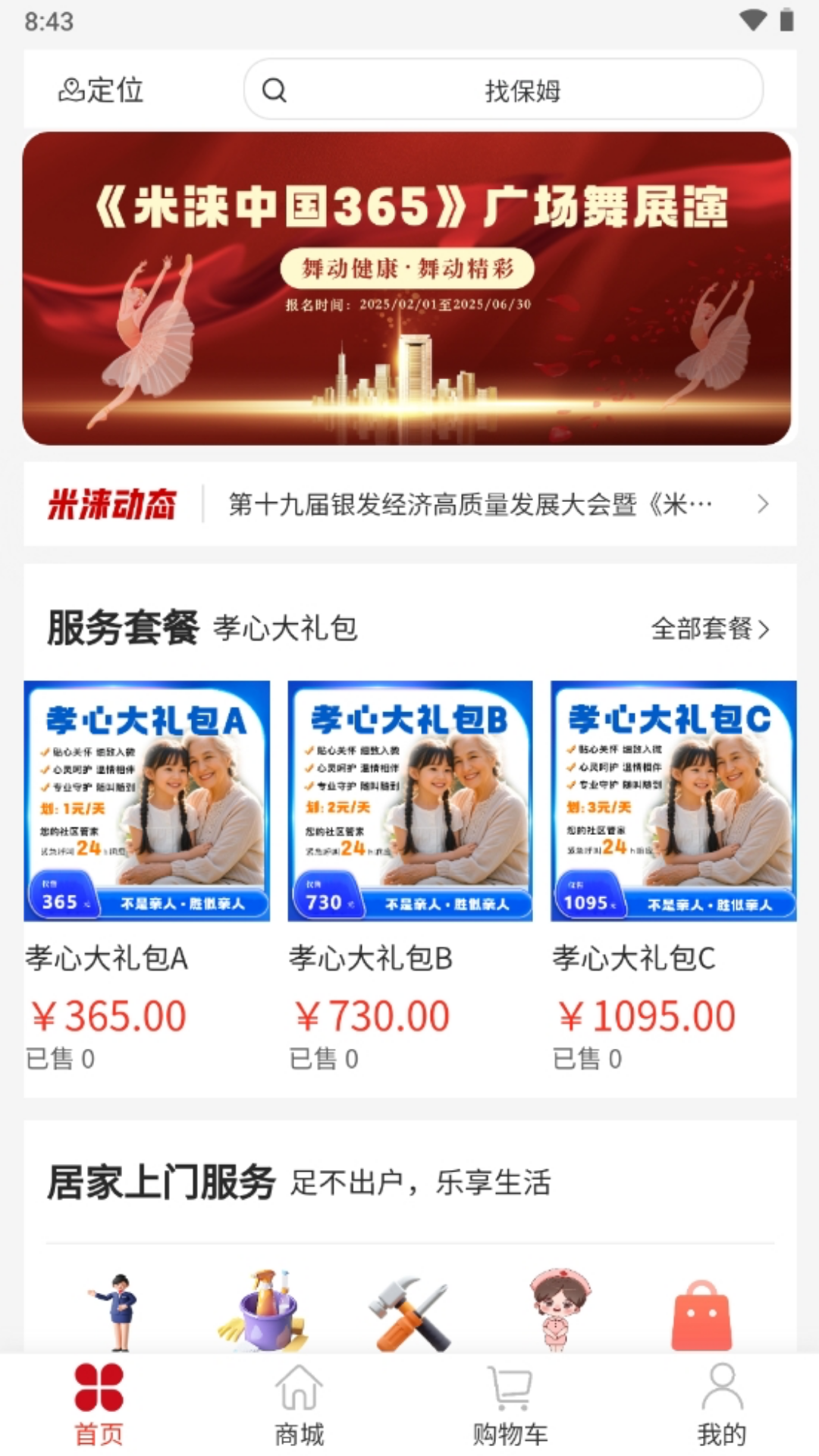Go to the 购物车 tab
This screenshot has width=819, height=1456.
pos(510,1404)
